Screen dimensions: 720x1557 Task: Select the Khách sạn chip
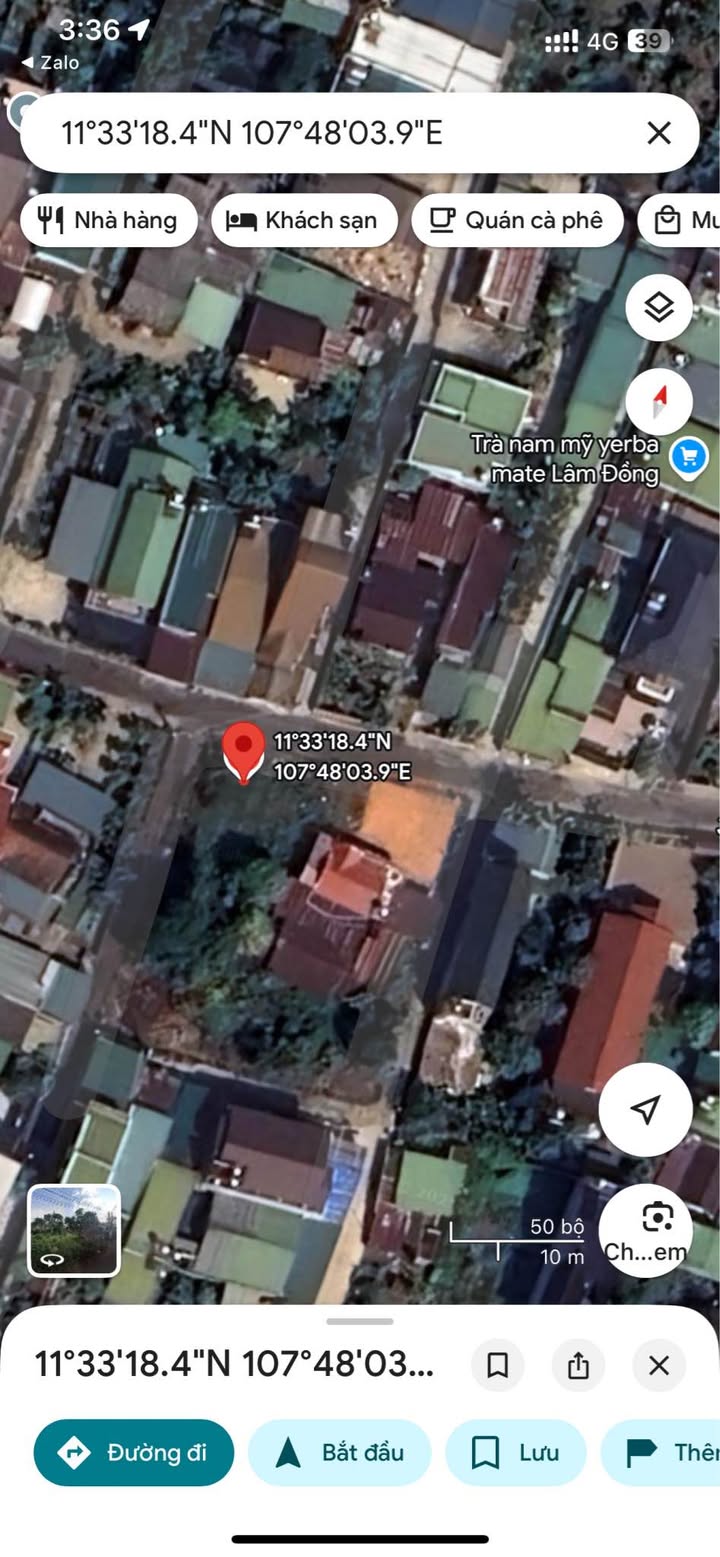(x=304, y=220)
